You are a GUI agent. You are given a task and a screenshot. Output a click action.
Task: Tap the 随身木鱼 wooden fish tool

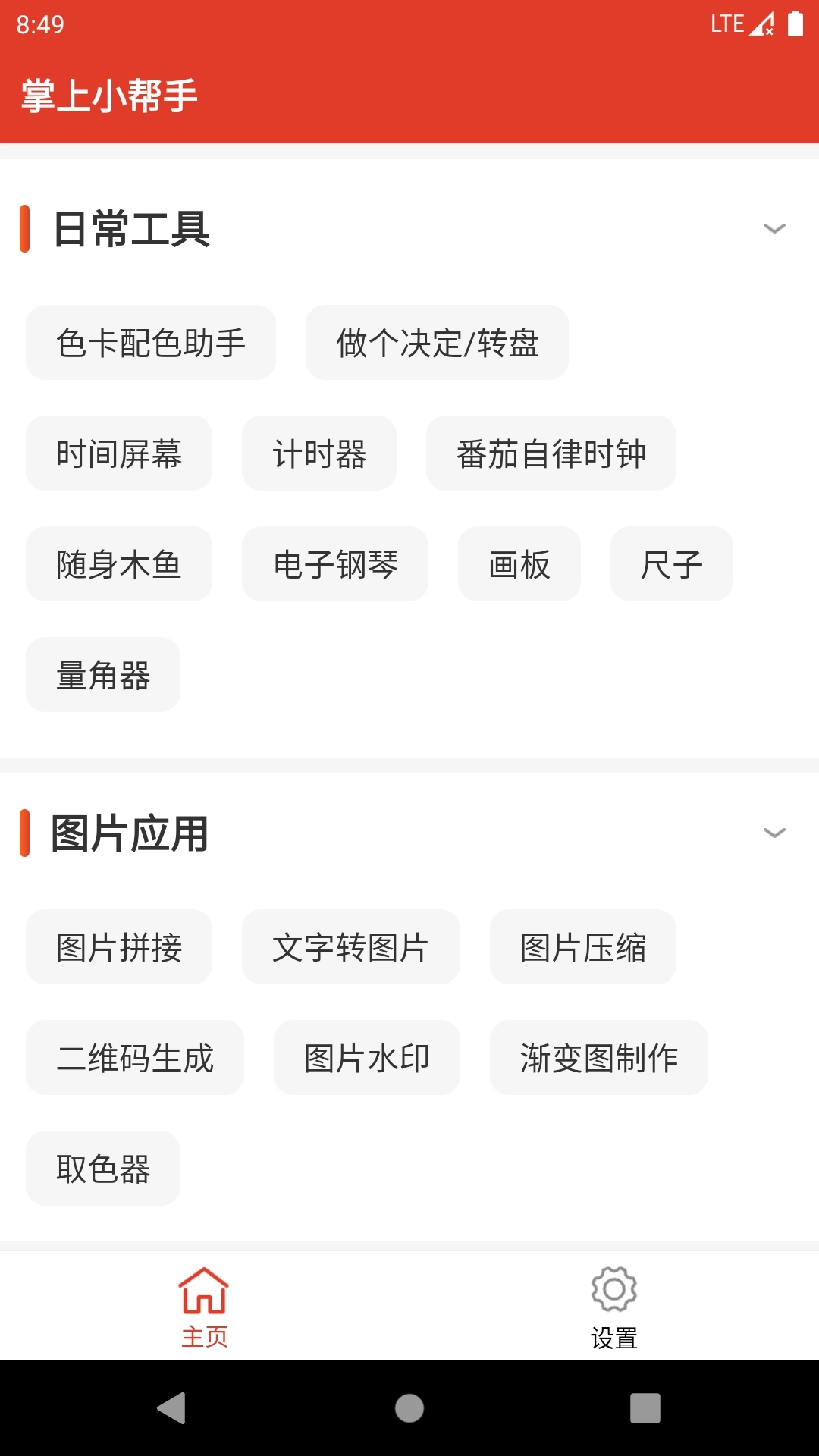pos(119,563)
